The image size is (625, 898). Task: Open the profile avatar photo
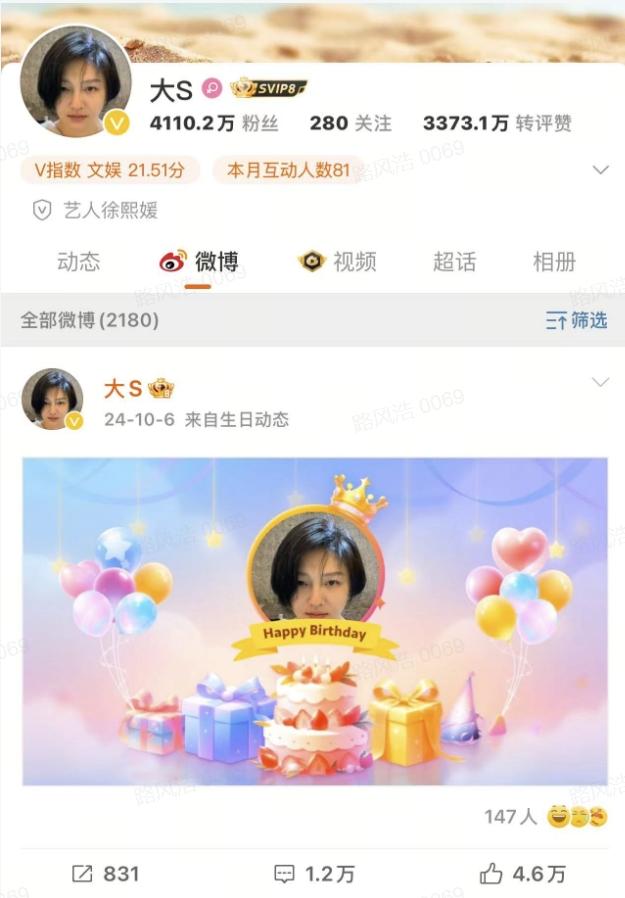pos(75,81)
